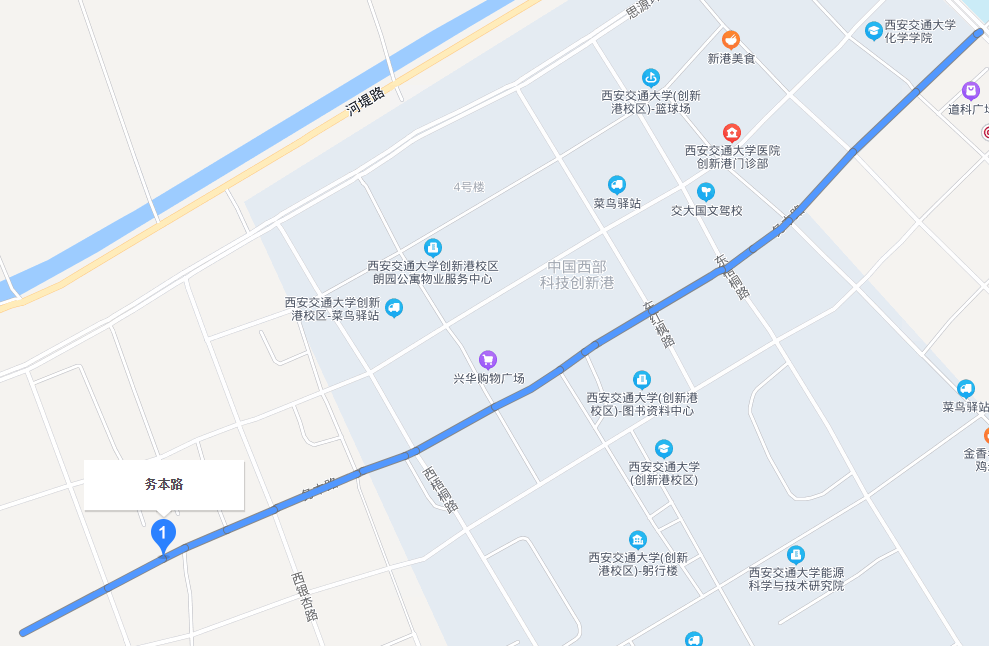Open the 篮球场 sports marker
989x646 pixels.
click(651, 77)
